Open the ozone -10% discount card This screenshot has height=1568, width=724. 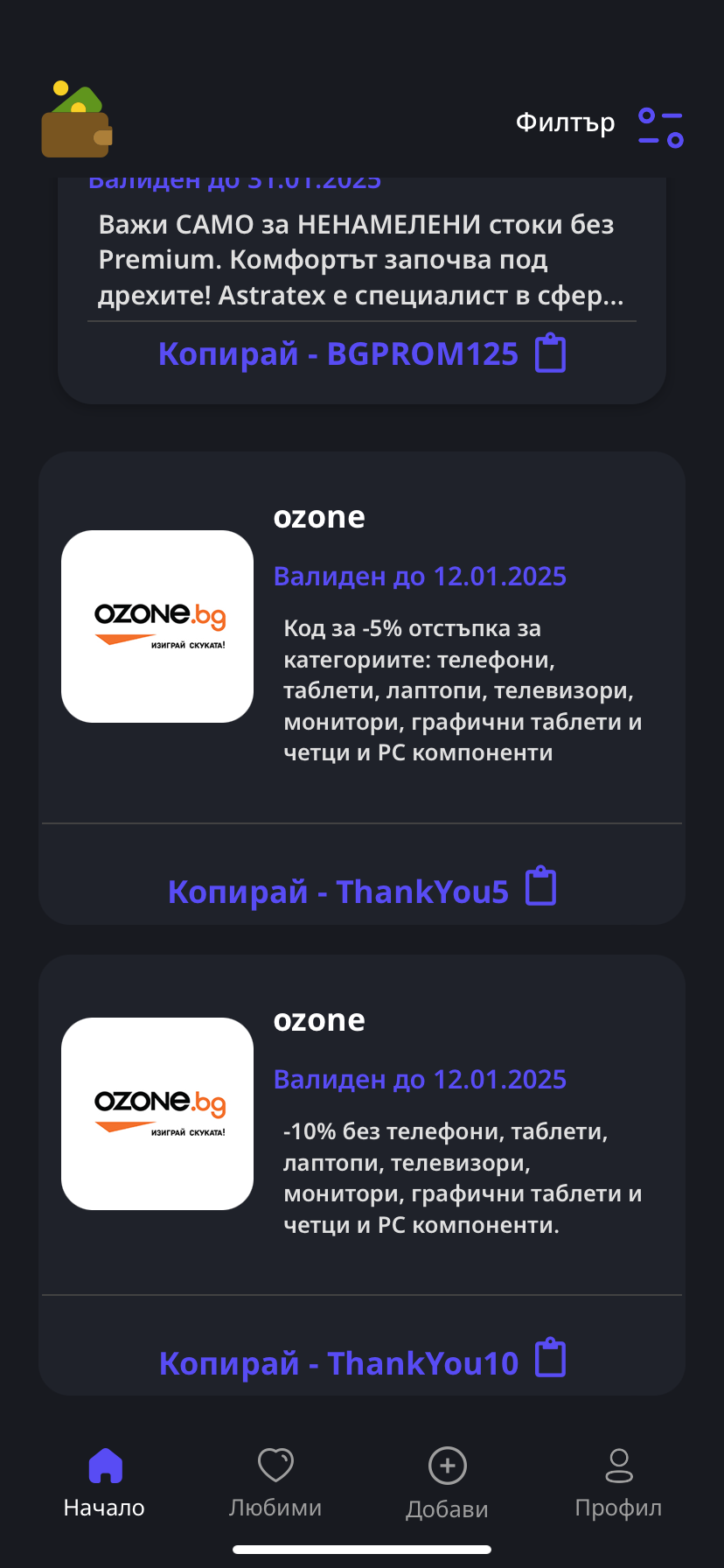[362, 1129]
